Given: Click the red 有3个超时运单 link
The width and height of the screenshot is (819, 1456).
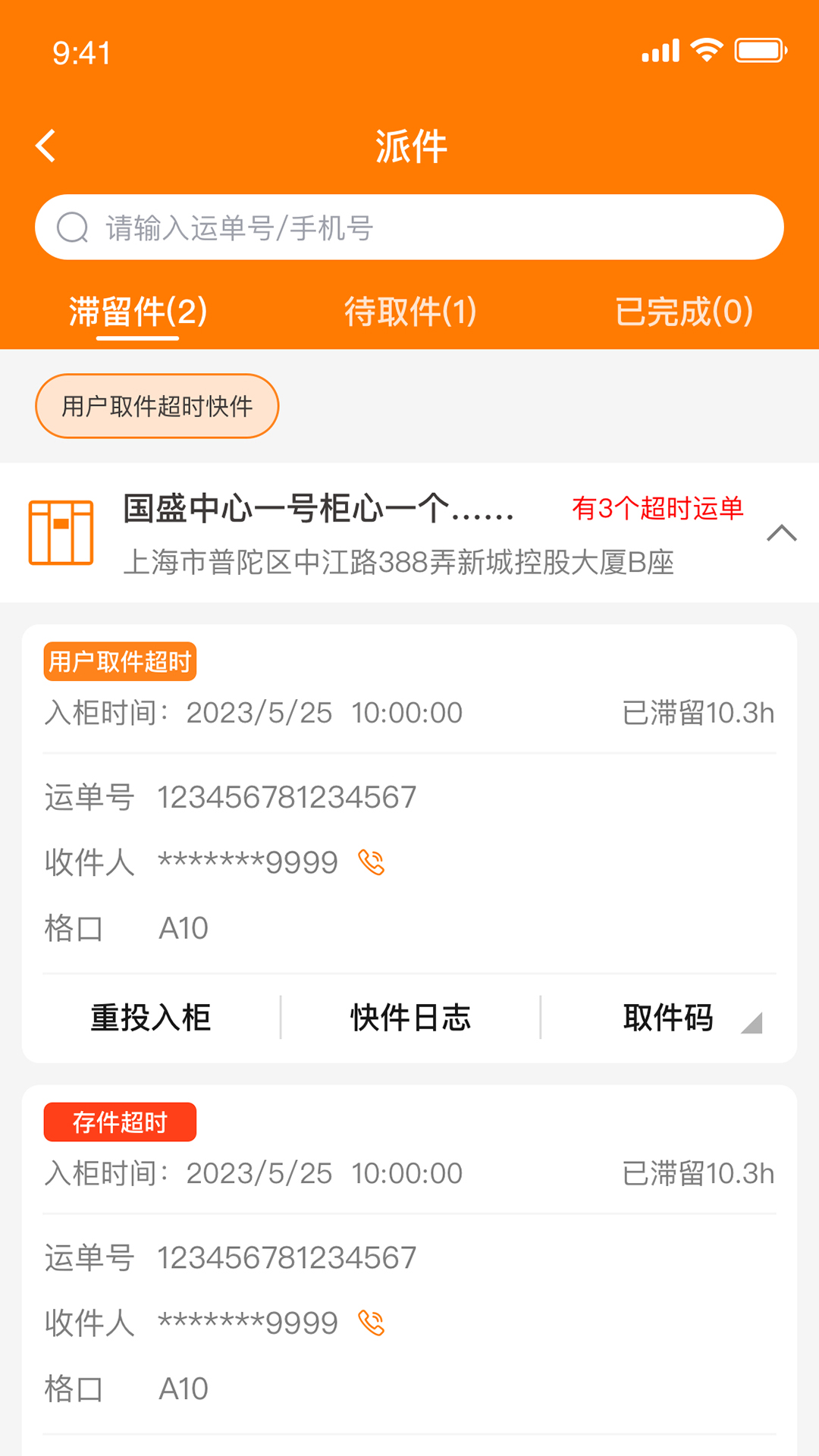Looking at the screenshot, I should [660, 509].
